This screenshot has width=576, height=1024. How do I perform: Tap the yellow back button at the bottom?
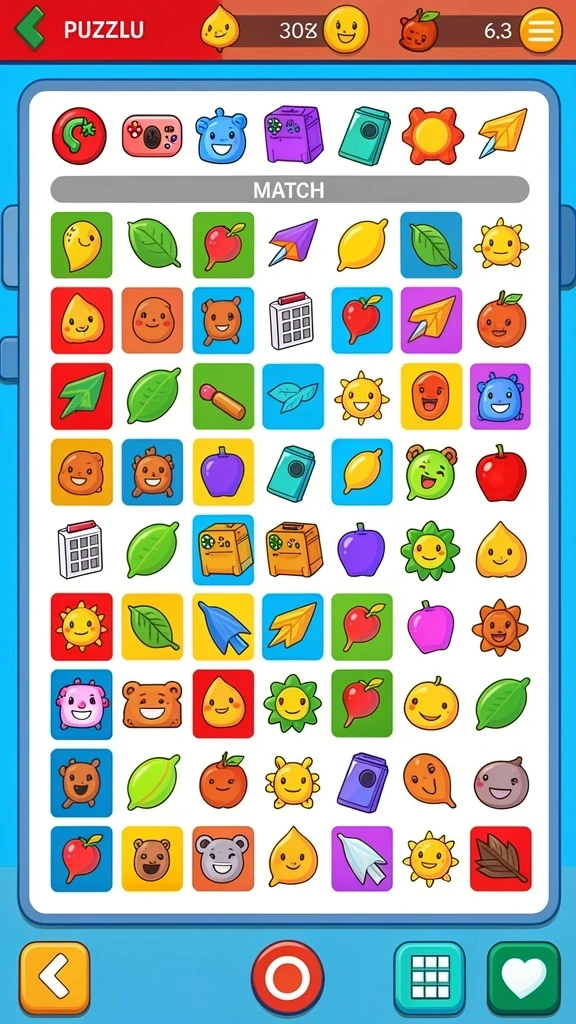pos(55,977)
